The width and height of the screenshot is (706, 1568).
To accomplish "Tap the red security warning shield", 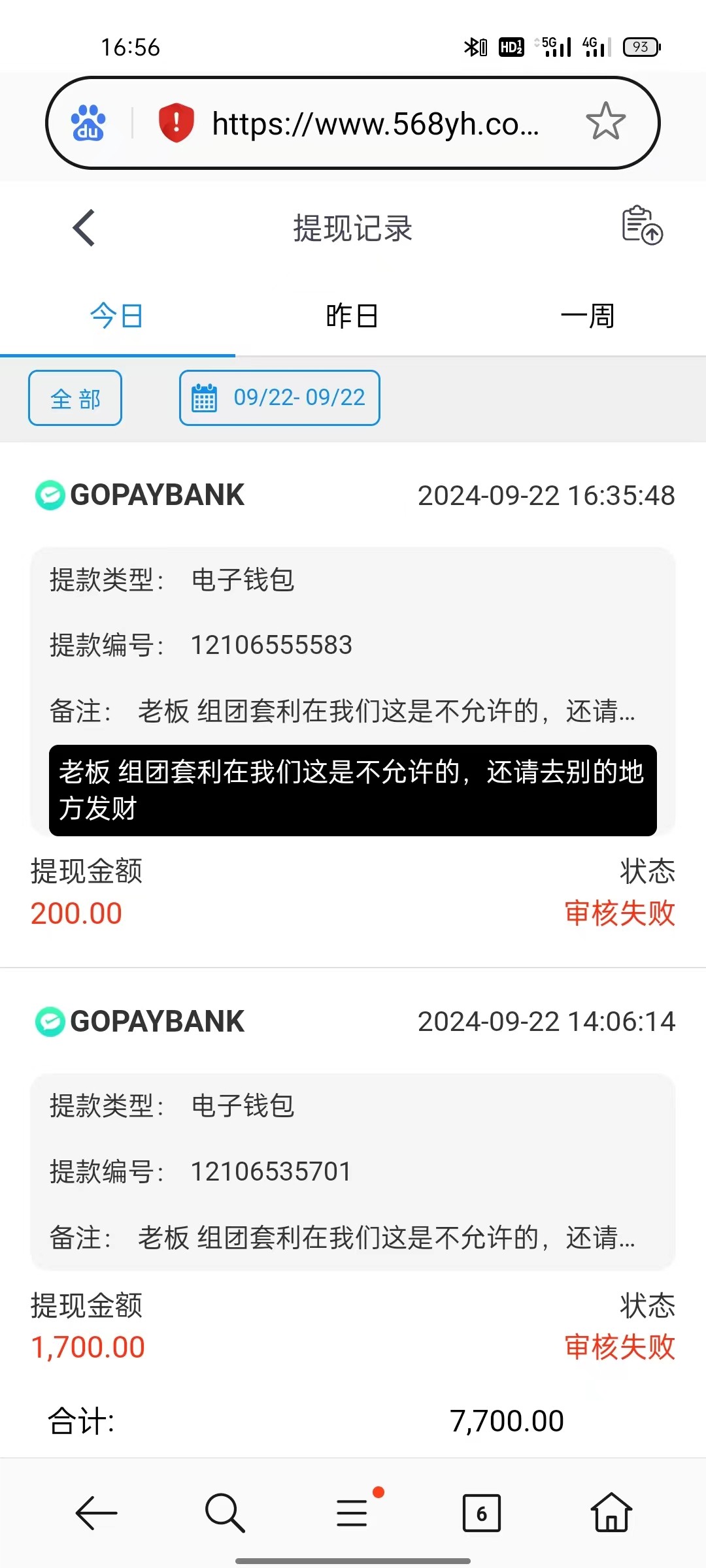I will tap(176, 122).
